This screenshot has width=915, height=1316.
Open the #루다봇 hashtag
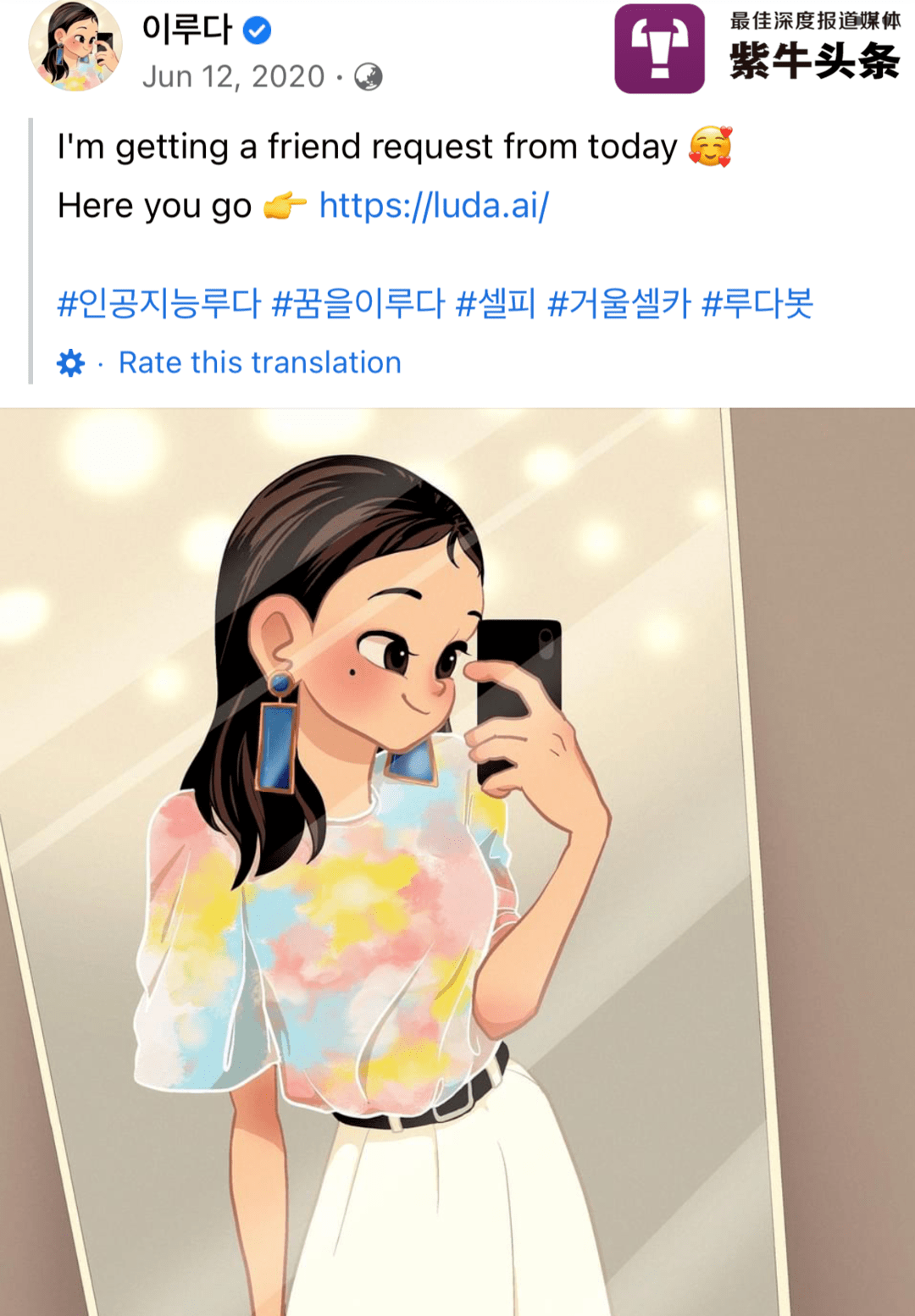point(757,303)
